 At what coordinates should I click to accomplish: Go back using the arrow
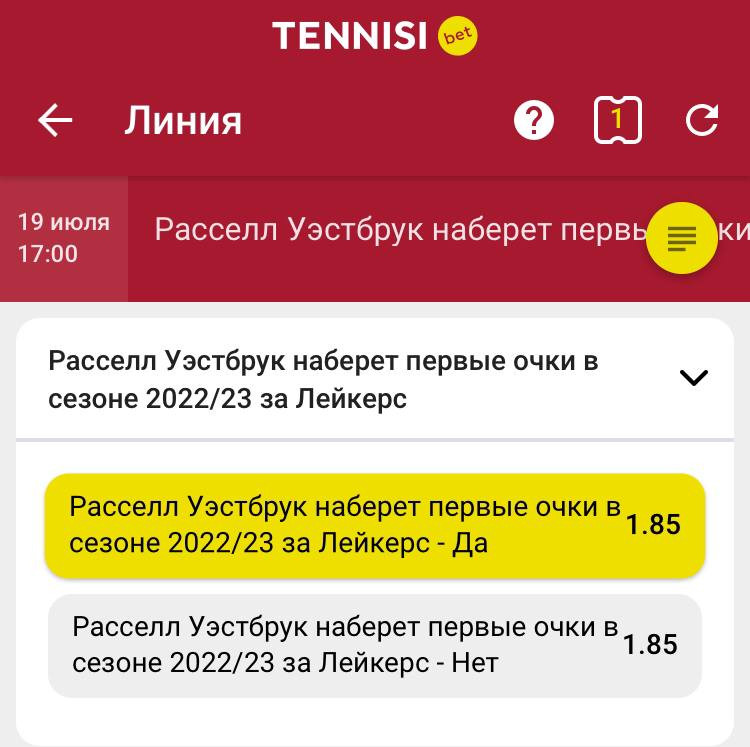tap(56, 121)
